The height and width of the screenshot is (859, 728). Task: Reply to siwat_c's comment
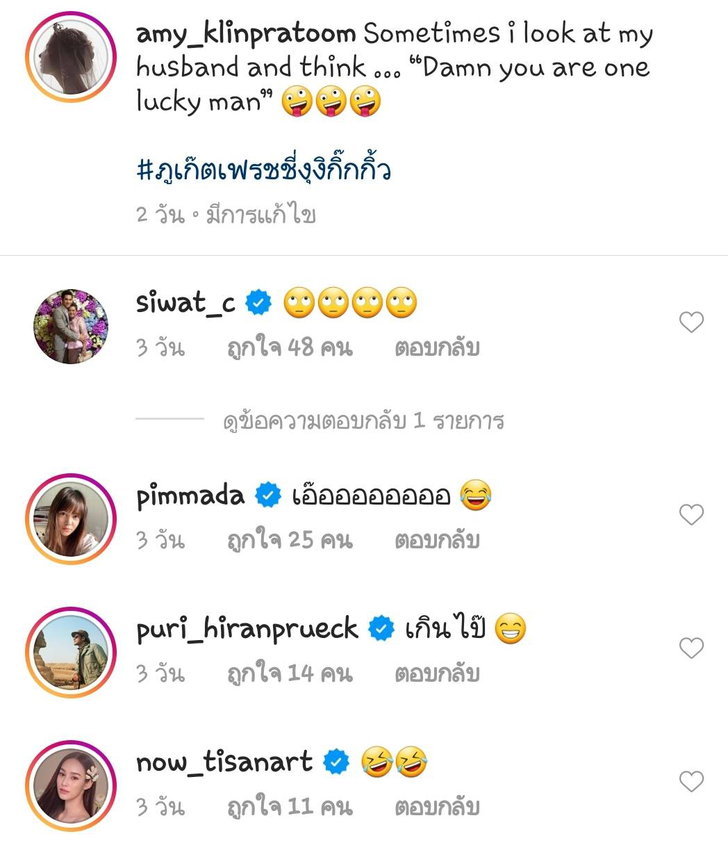click(437, 348)
